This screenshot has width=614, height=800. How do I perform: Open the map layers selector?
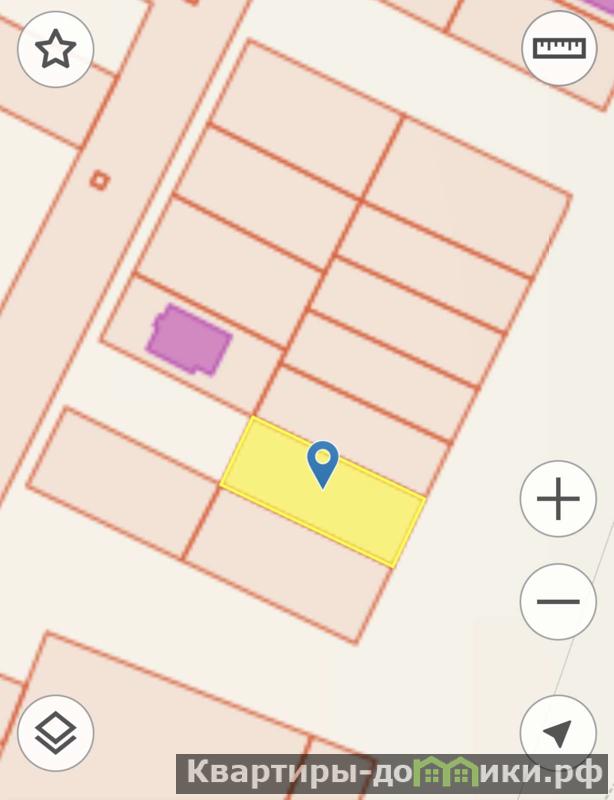[x=56, y=733]
